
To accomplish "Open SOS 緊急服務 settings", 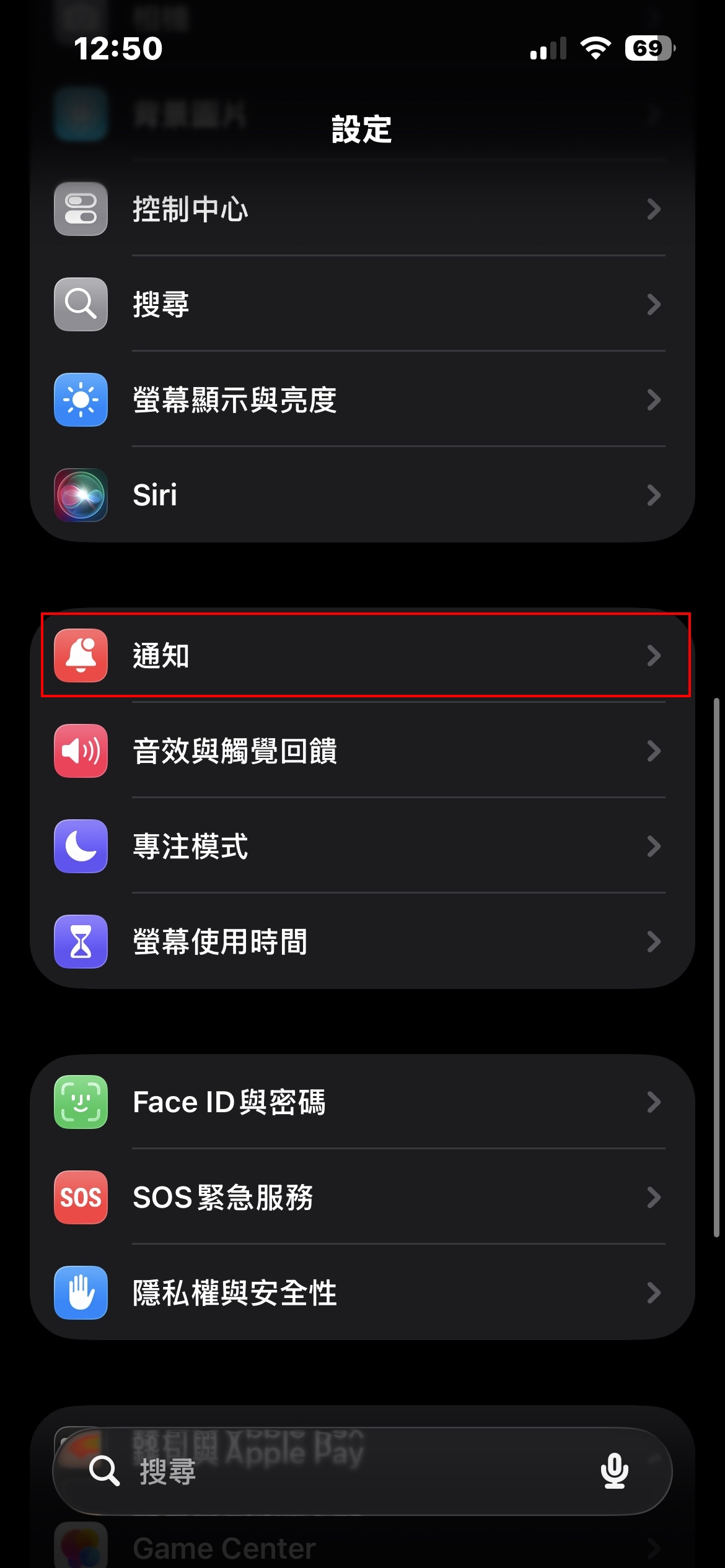I will pos(359,1197).
